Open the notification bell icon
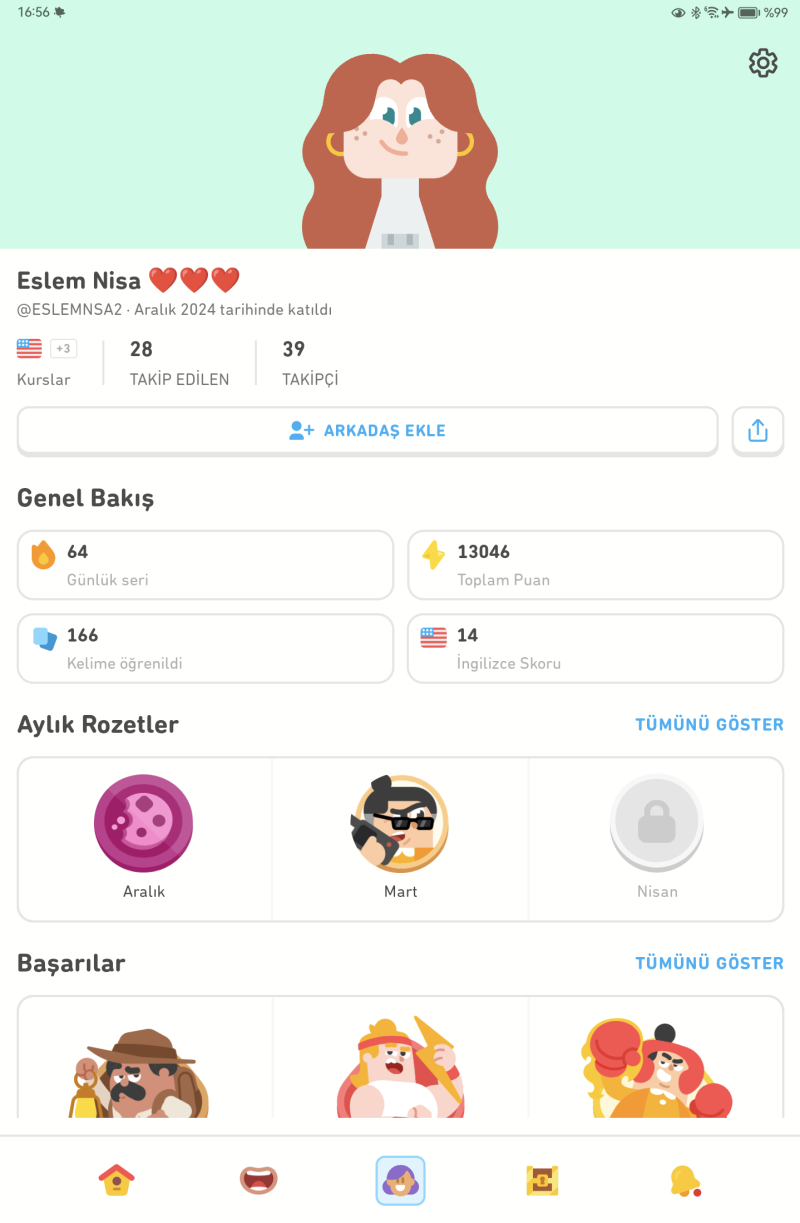The image size is (800, 1223). 683,1180
